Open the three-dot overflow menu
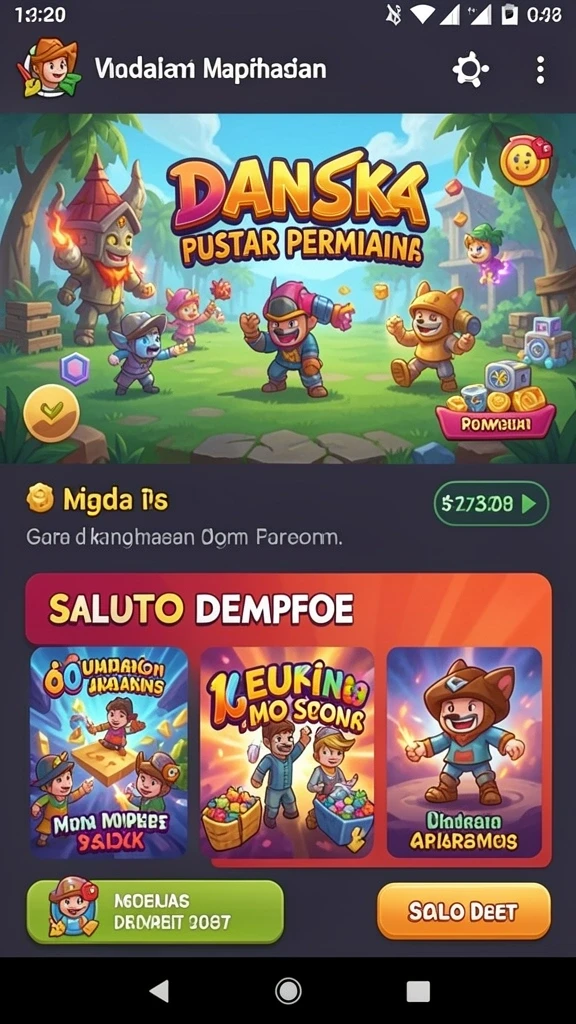 coord(540,69)
